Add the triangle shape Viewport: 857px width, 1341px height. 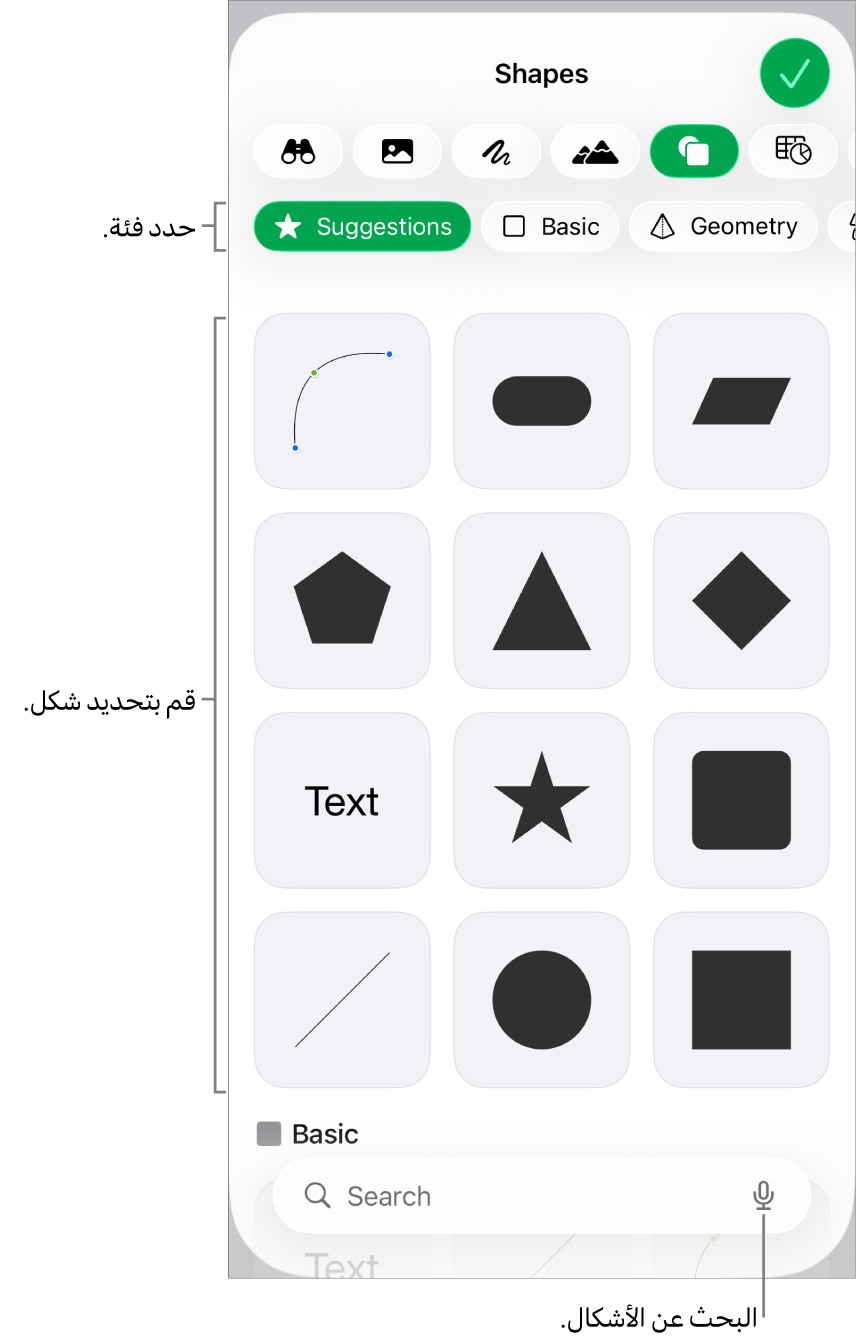(541, 600)
